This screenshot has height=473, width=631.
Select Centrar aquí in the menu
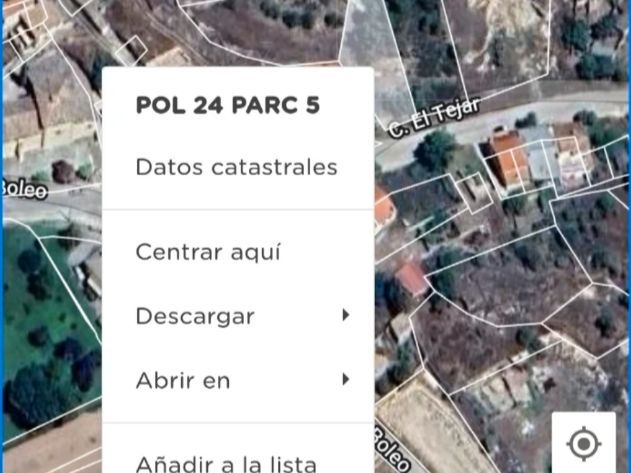208,252
